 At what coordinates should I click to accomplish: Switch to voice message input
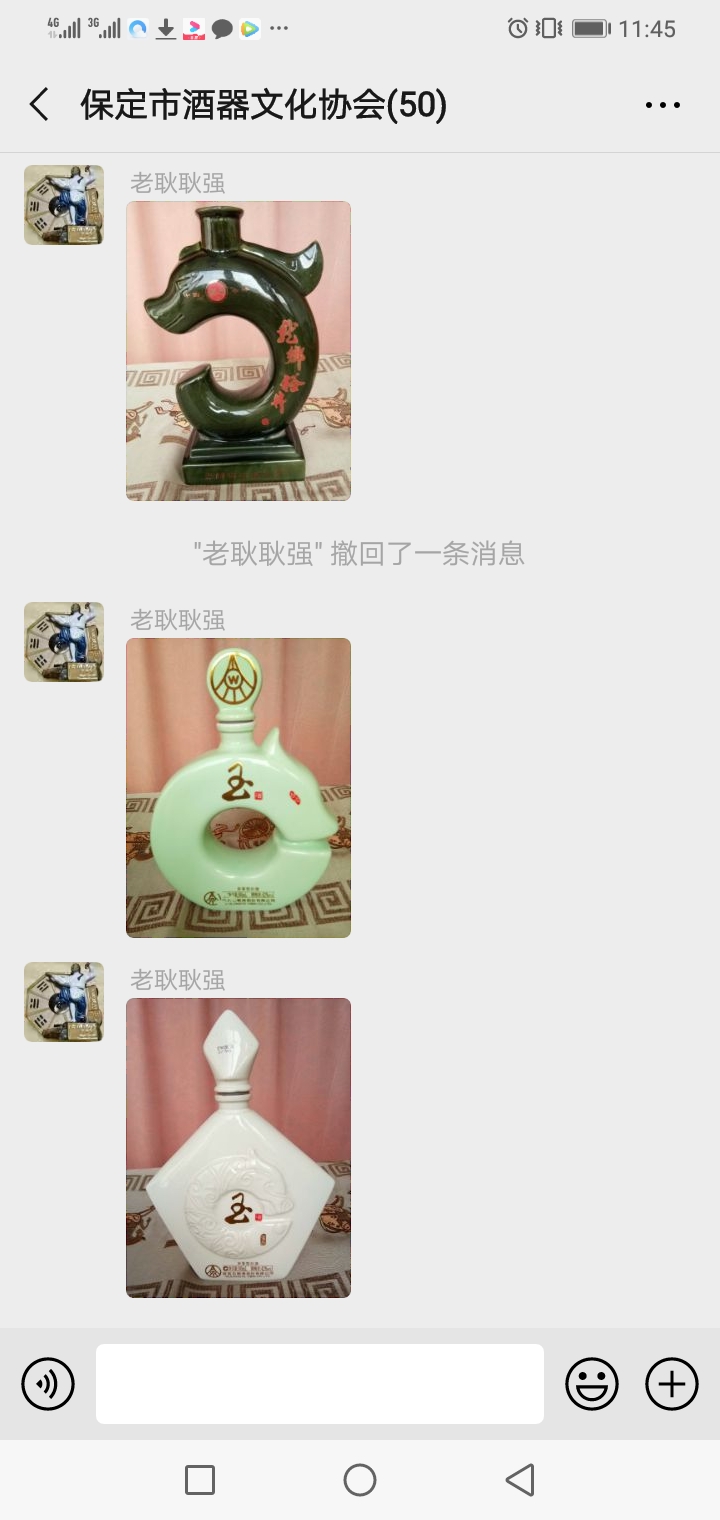pos(48,1384)
